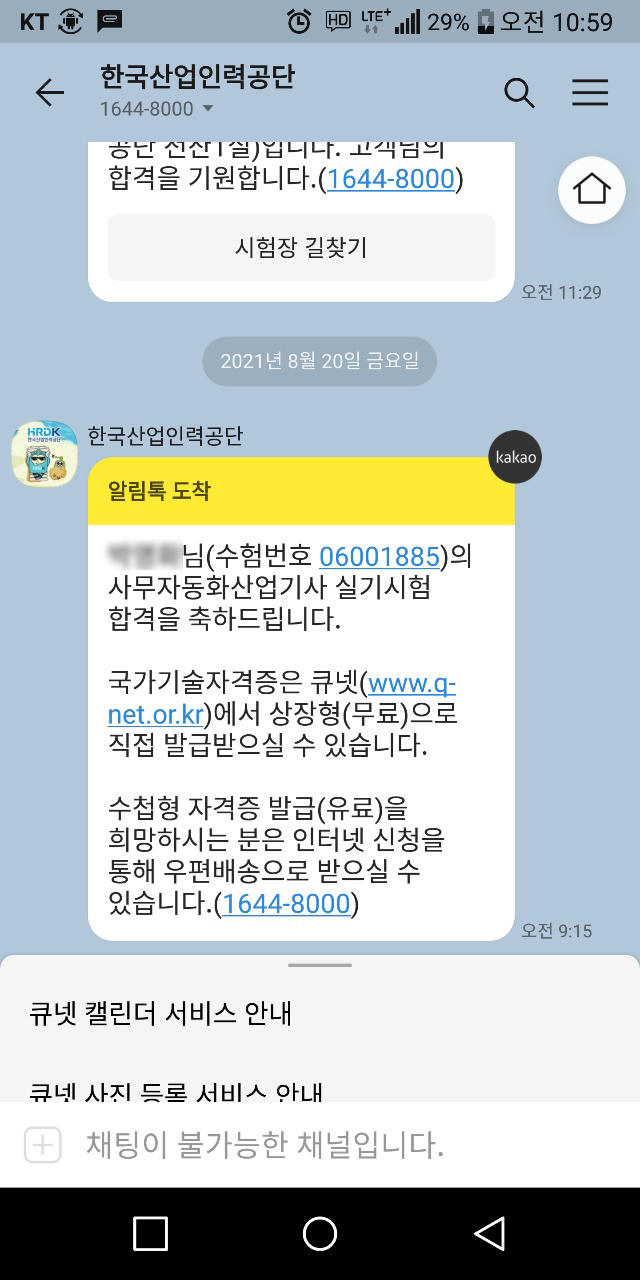Tap the home icon button
Image resolution: width=640 pixels, height=1280 pixels.
tap(591, 189)
